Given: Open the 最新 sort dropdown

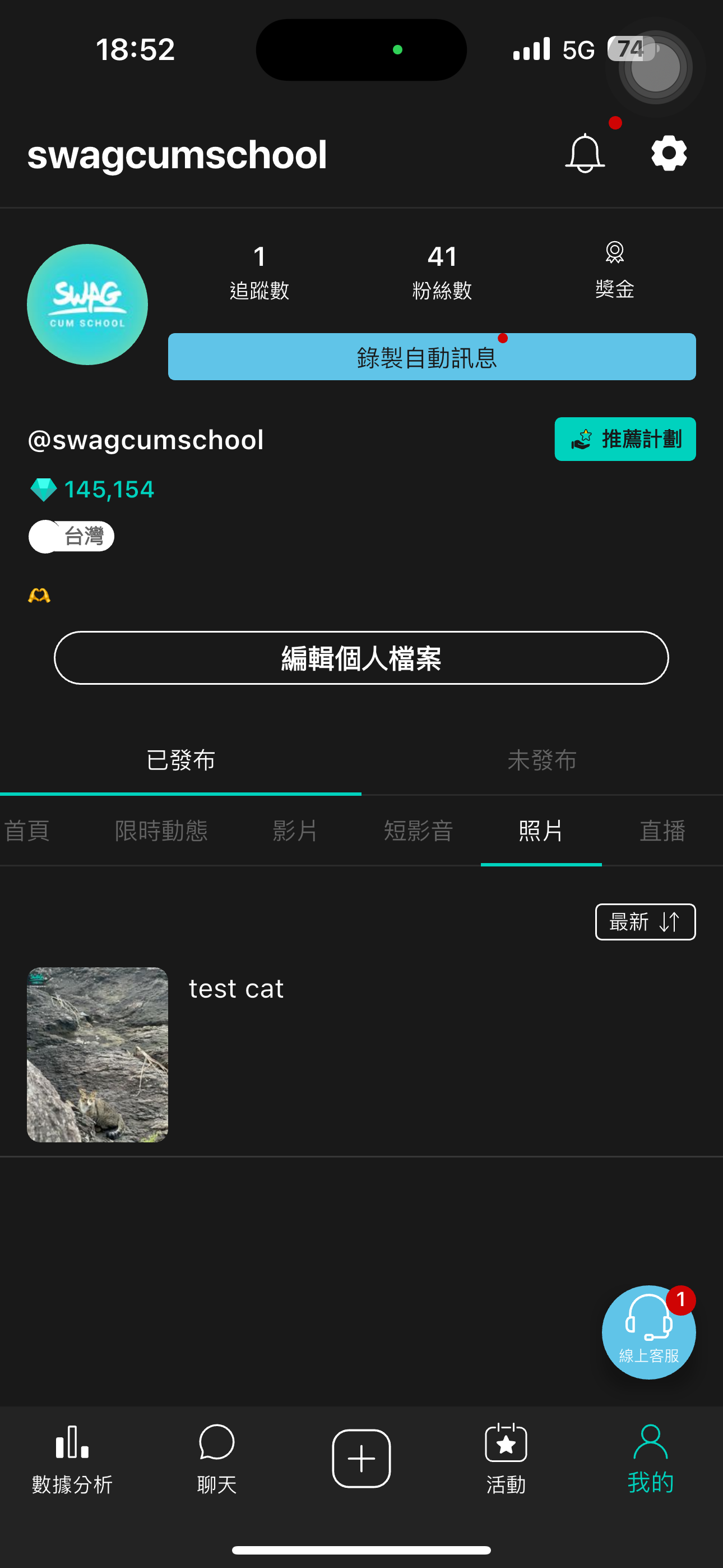Looking at the screenshot, I should coord(645,921).
